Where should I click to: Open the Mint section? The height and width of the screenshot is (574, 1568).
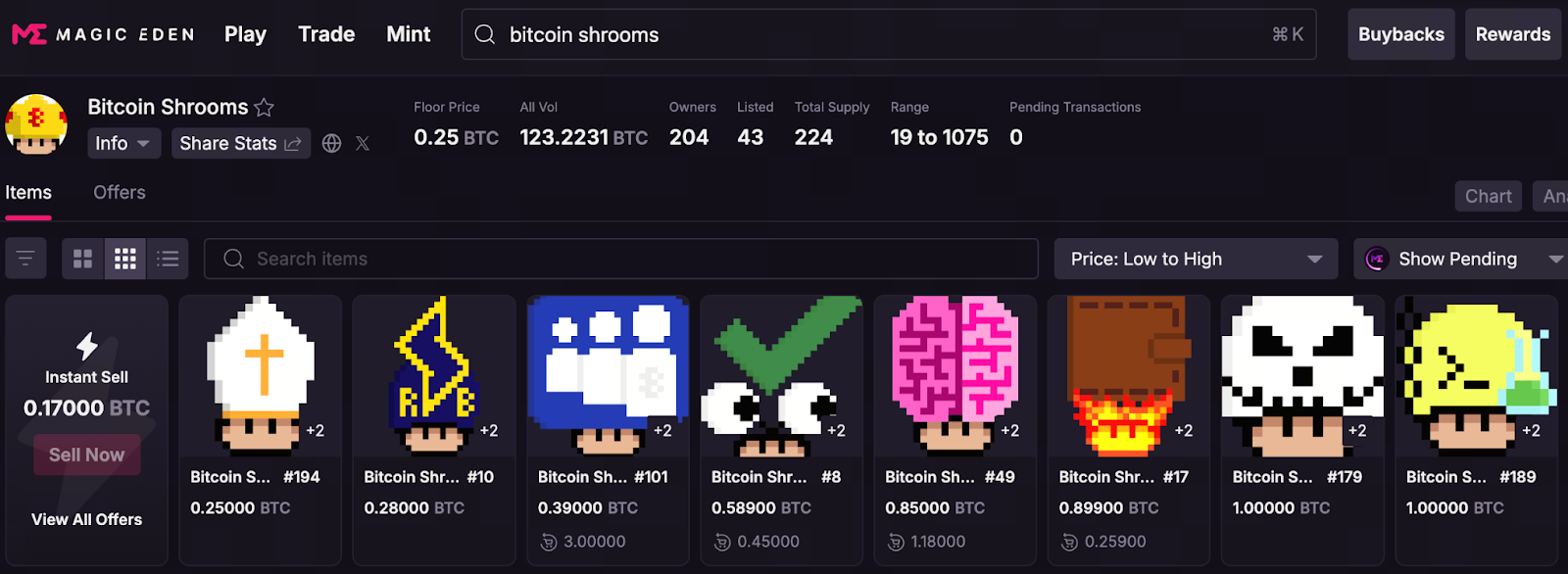point(408,34)
